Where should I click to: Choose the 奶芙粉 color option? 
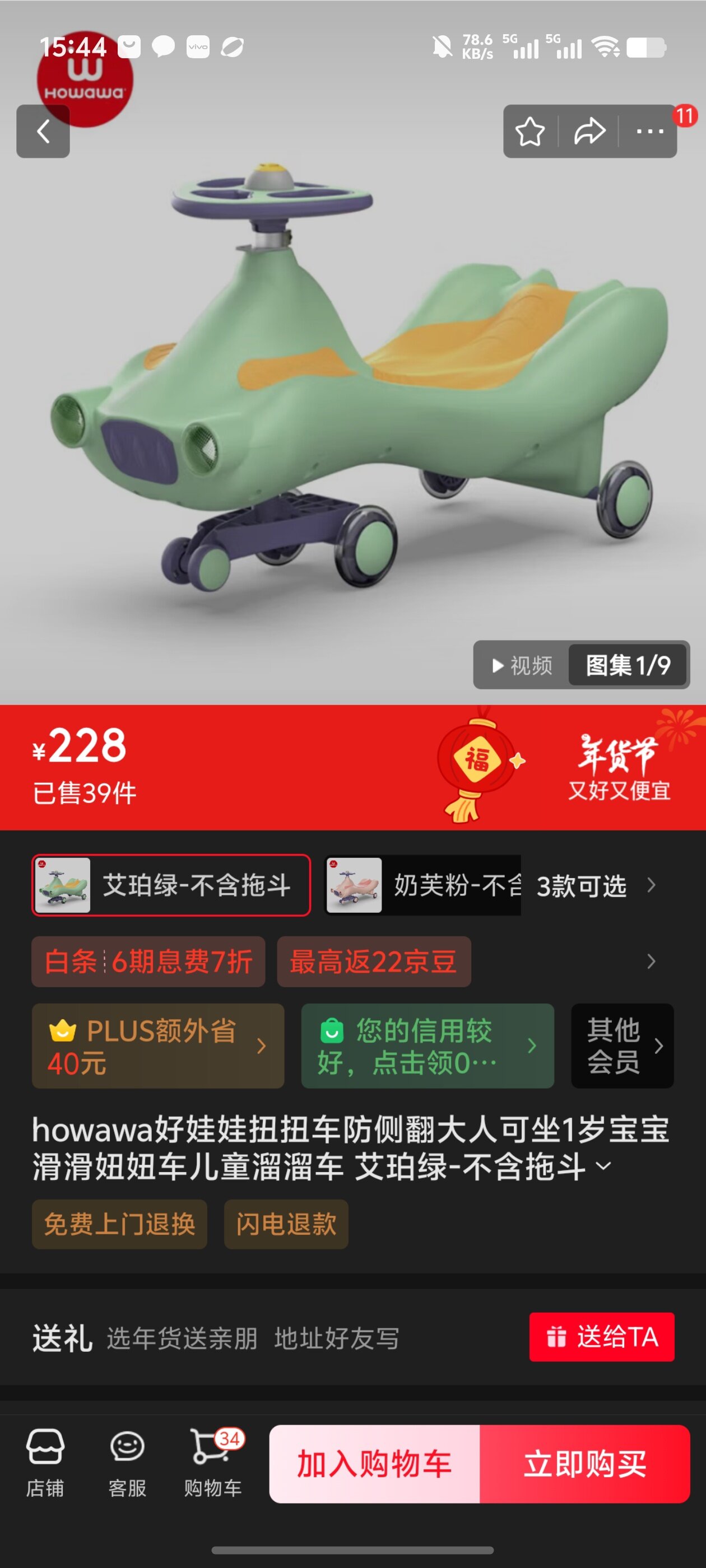coord(422,885)
